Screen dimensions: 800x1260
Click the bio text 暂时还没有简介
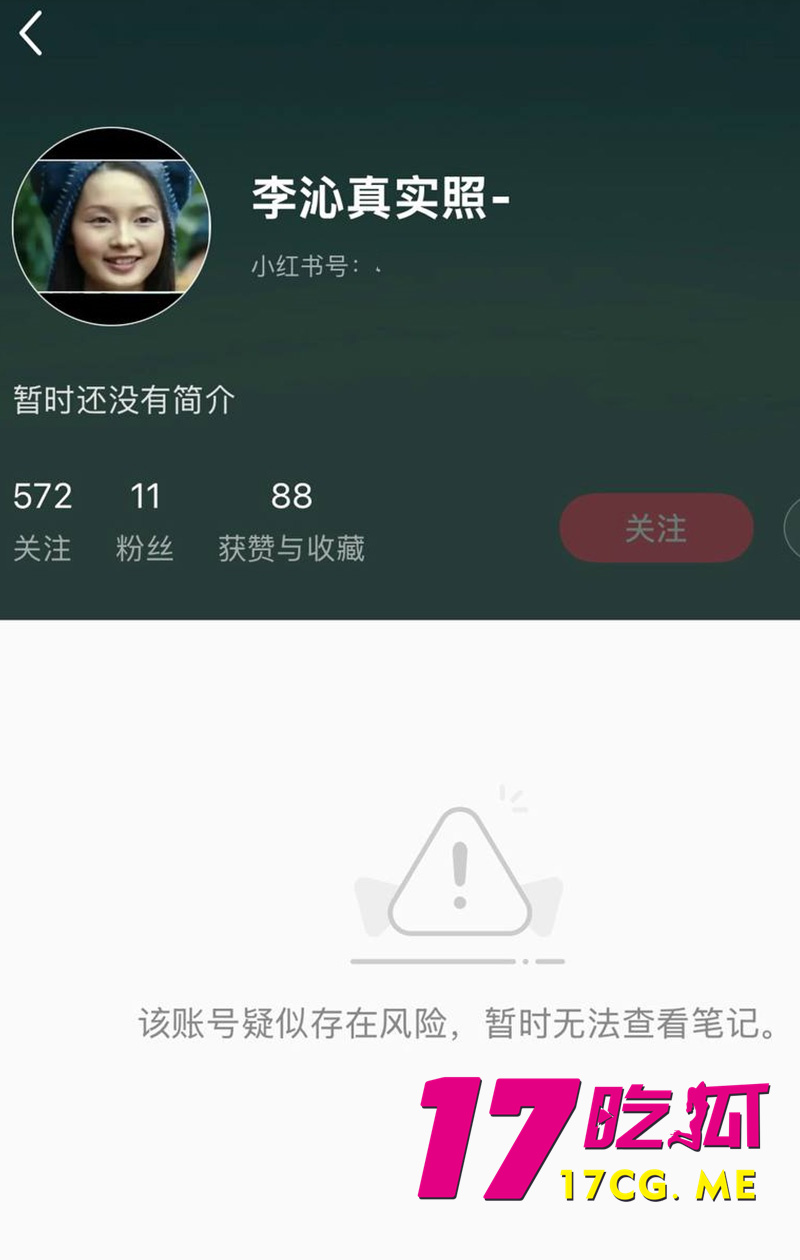click(x=123, y=399)
